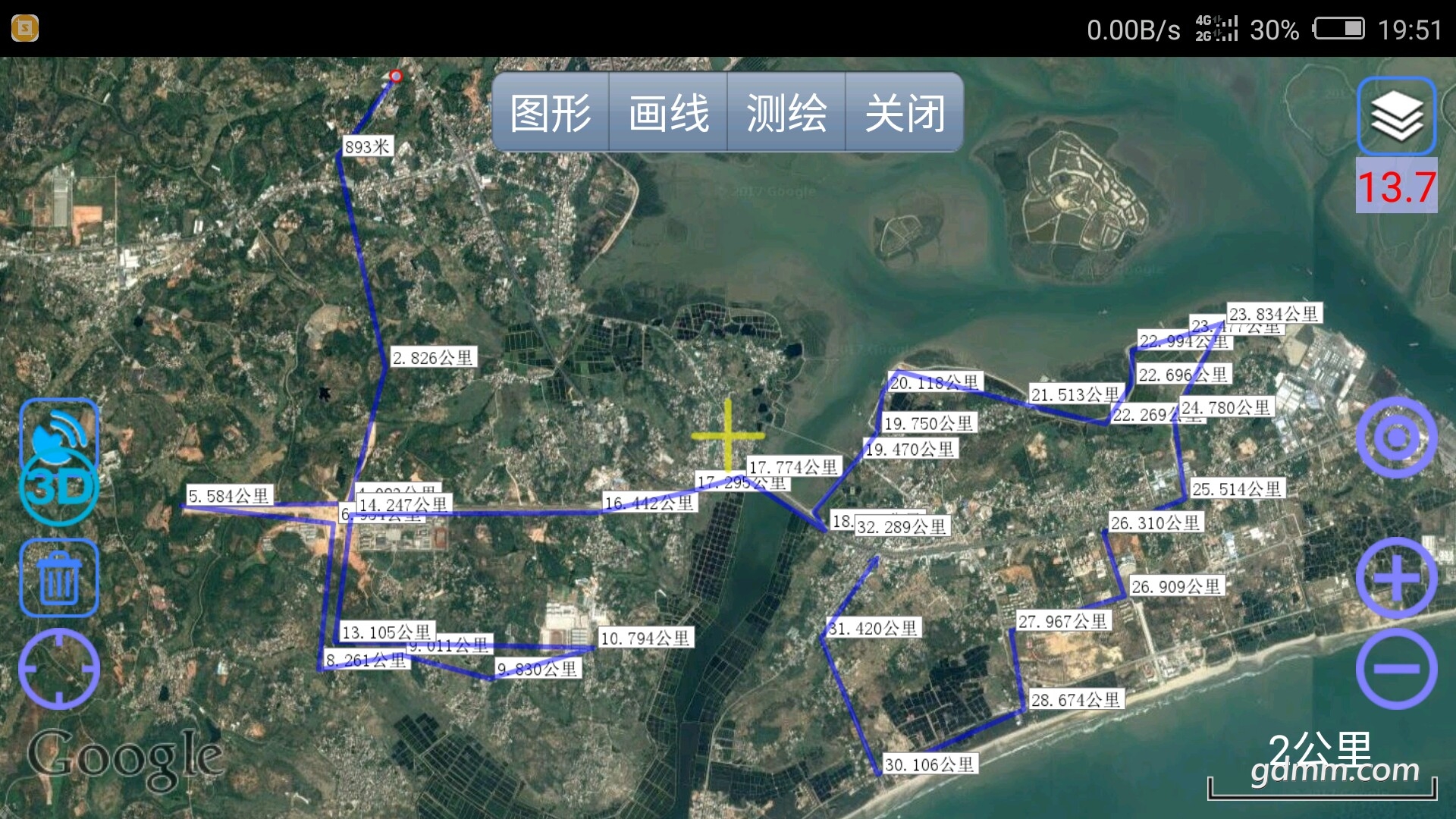Zoom in with the plus button
This screenshot has width=1456, height=819.
pos(1396,579)
